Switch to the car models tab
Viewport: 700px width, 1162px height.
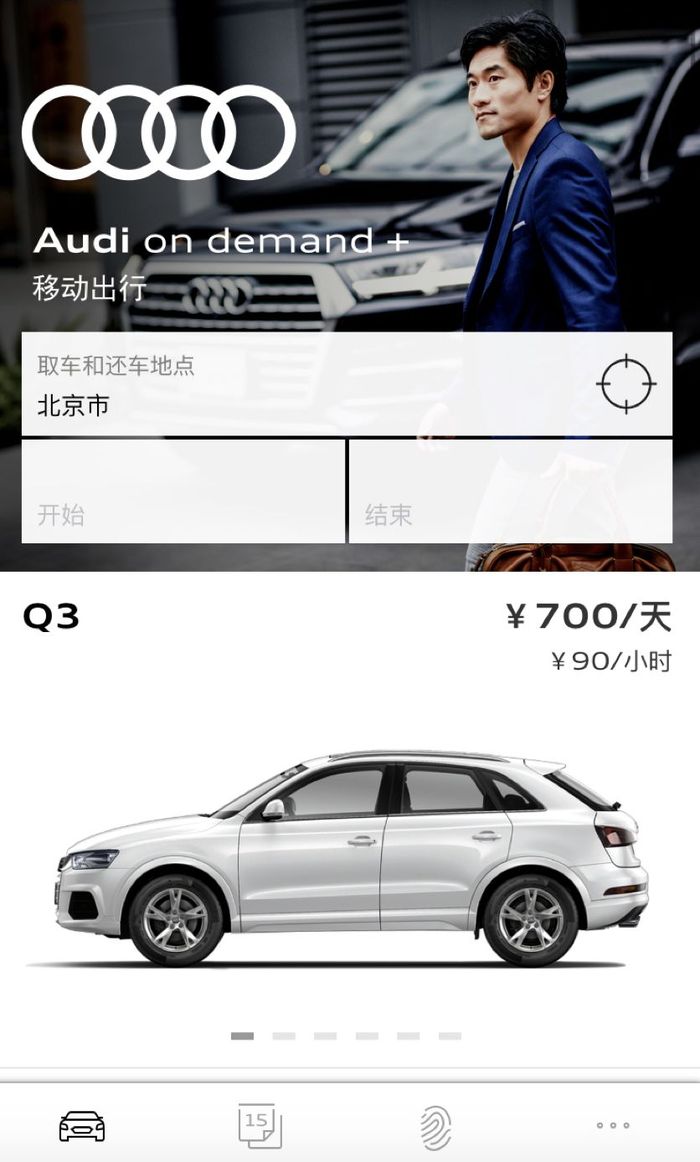point(82,1126)
